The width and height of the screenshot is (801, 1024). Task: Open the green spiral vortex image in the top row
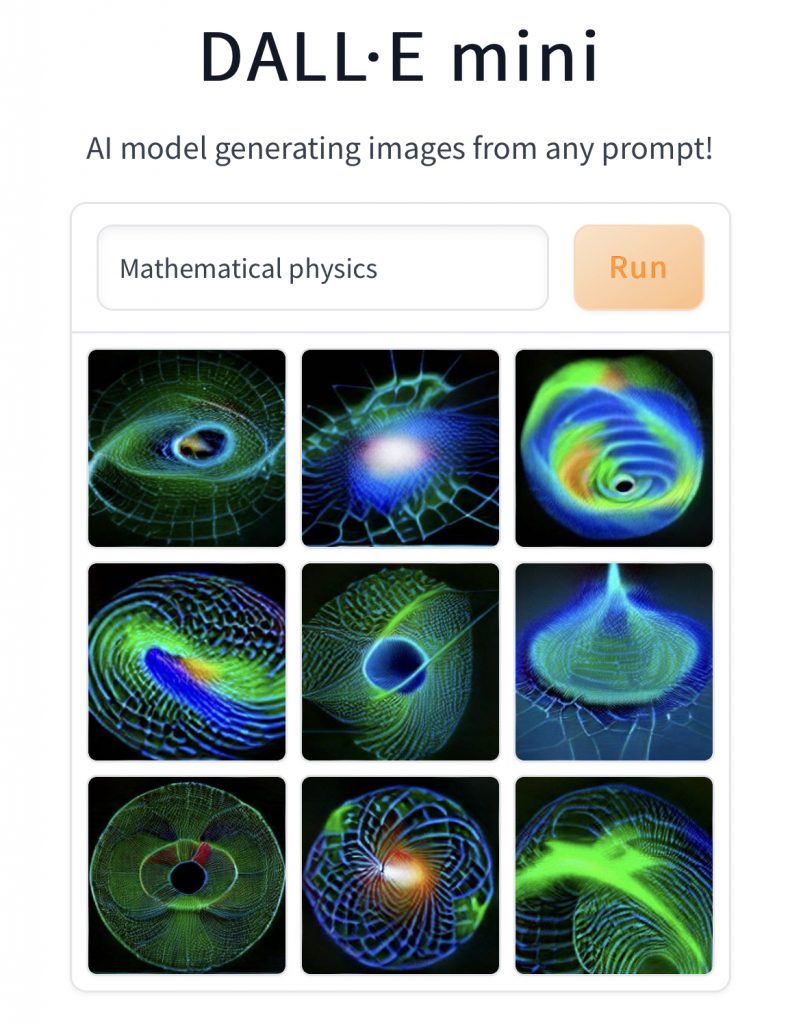coord(187,448)
